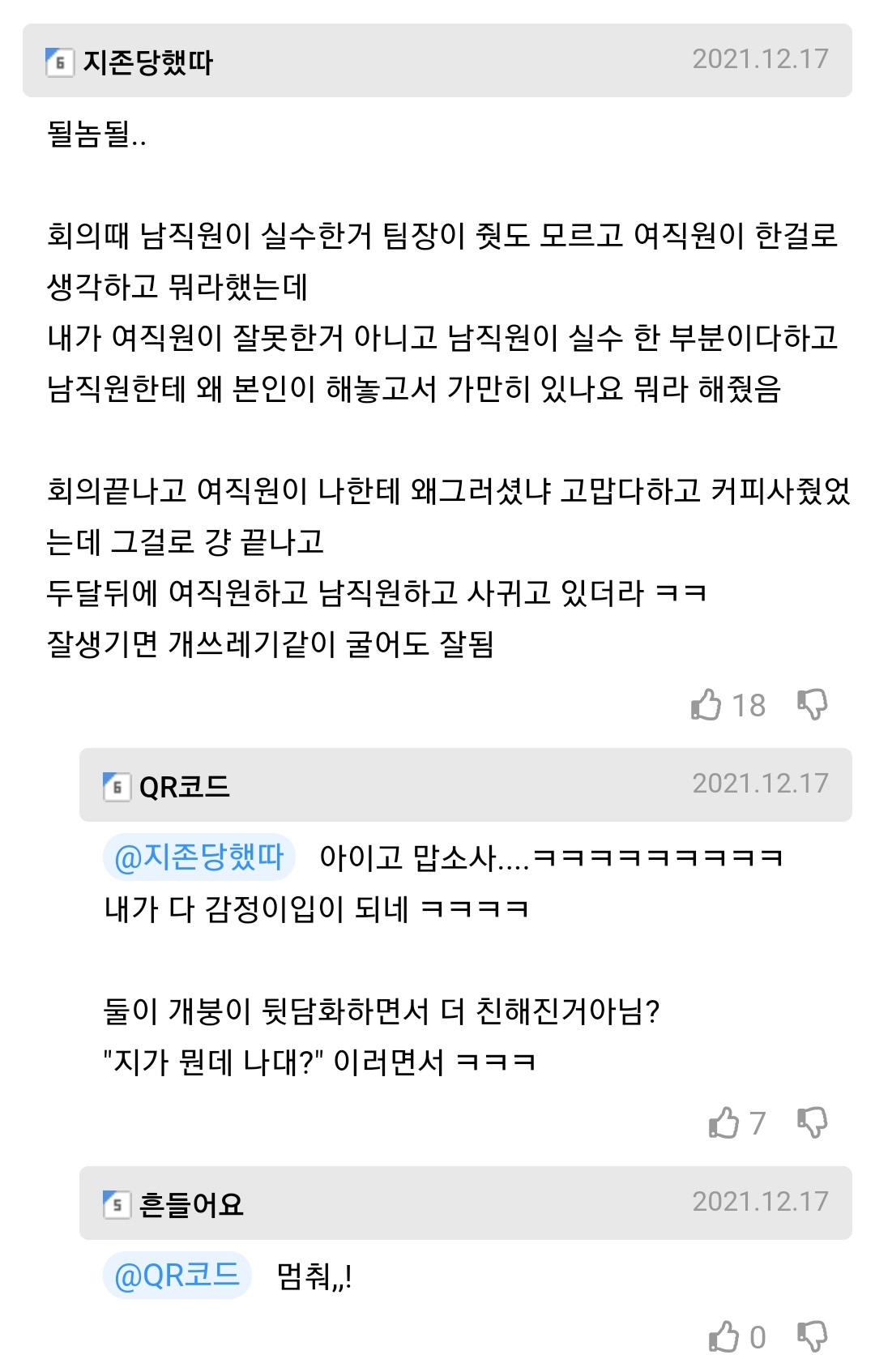Dislike QR코드's reply
This screenshot has height=1372, width=875.
pos(812,1122)
